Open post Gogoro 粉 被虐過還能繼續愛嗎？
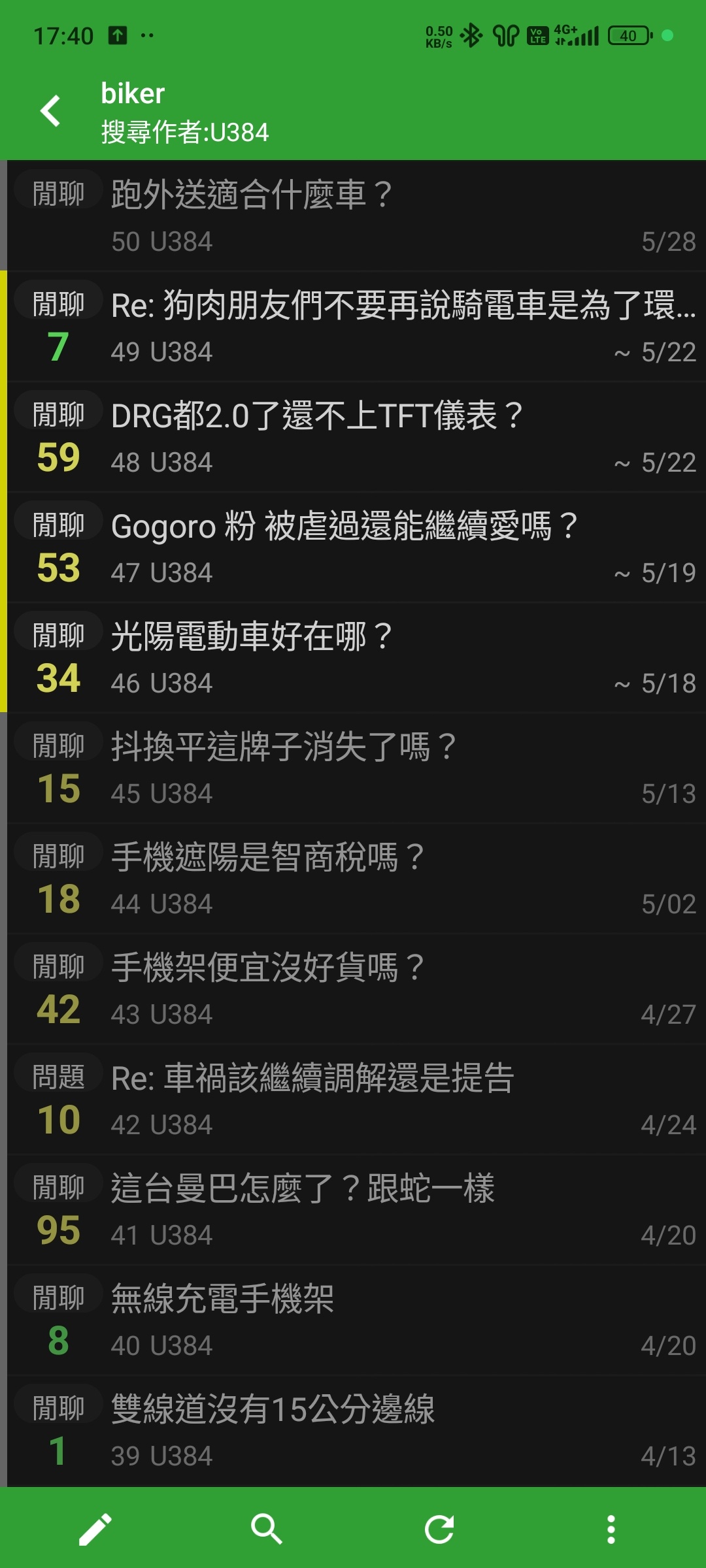The image size is (706, 1568). (353, 547)
